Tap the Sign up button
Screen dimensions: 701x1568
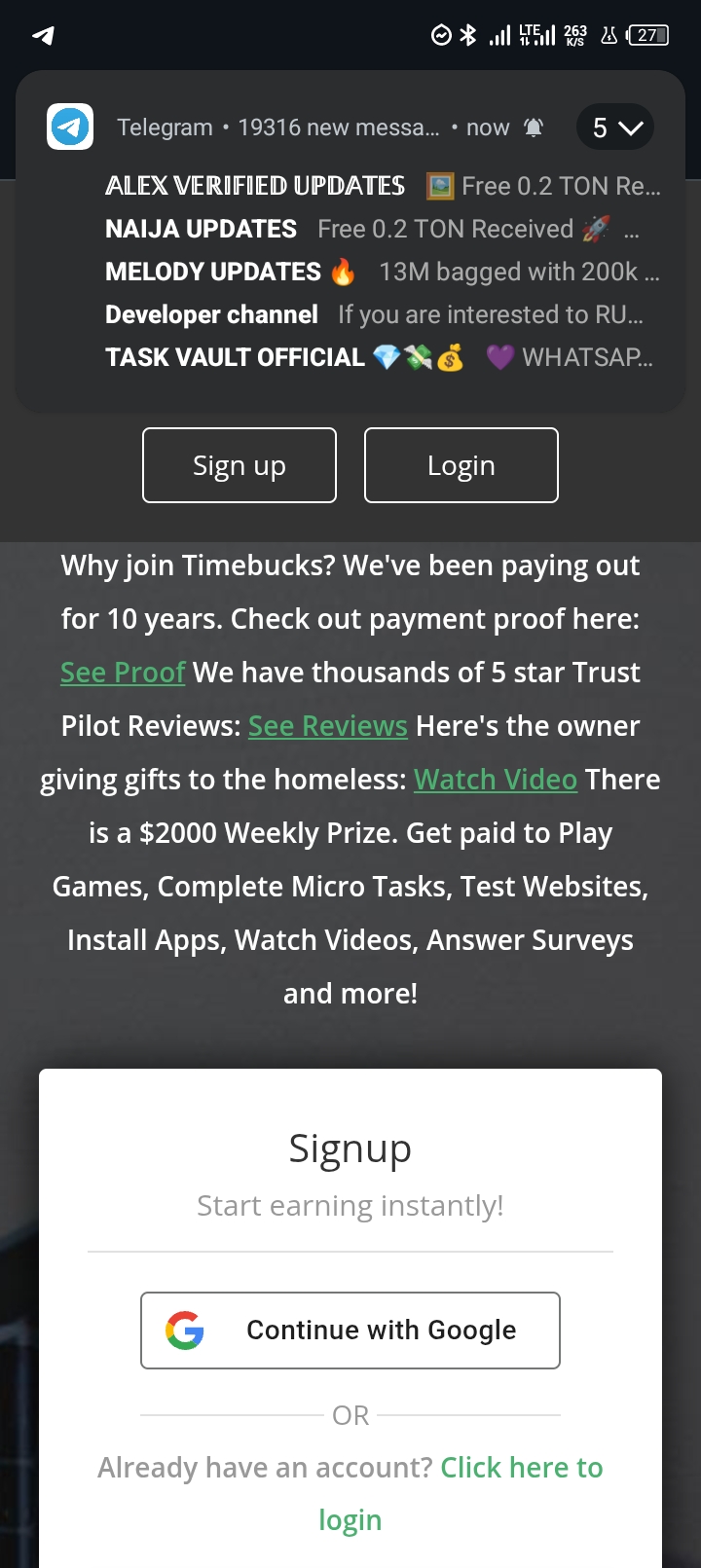point(240,465)
